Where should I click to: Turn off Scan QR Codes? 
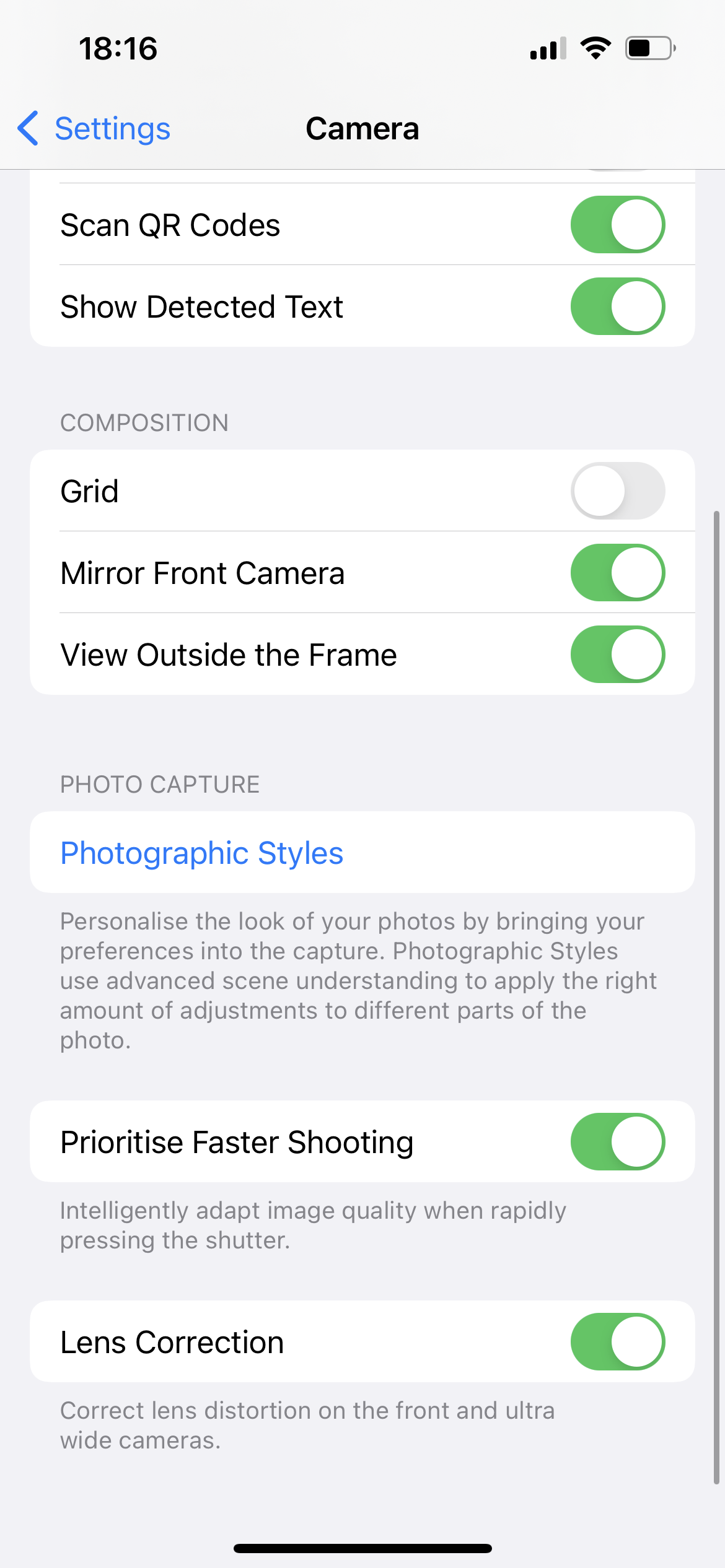(x=617, y=225)
